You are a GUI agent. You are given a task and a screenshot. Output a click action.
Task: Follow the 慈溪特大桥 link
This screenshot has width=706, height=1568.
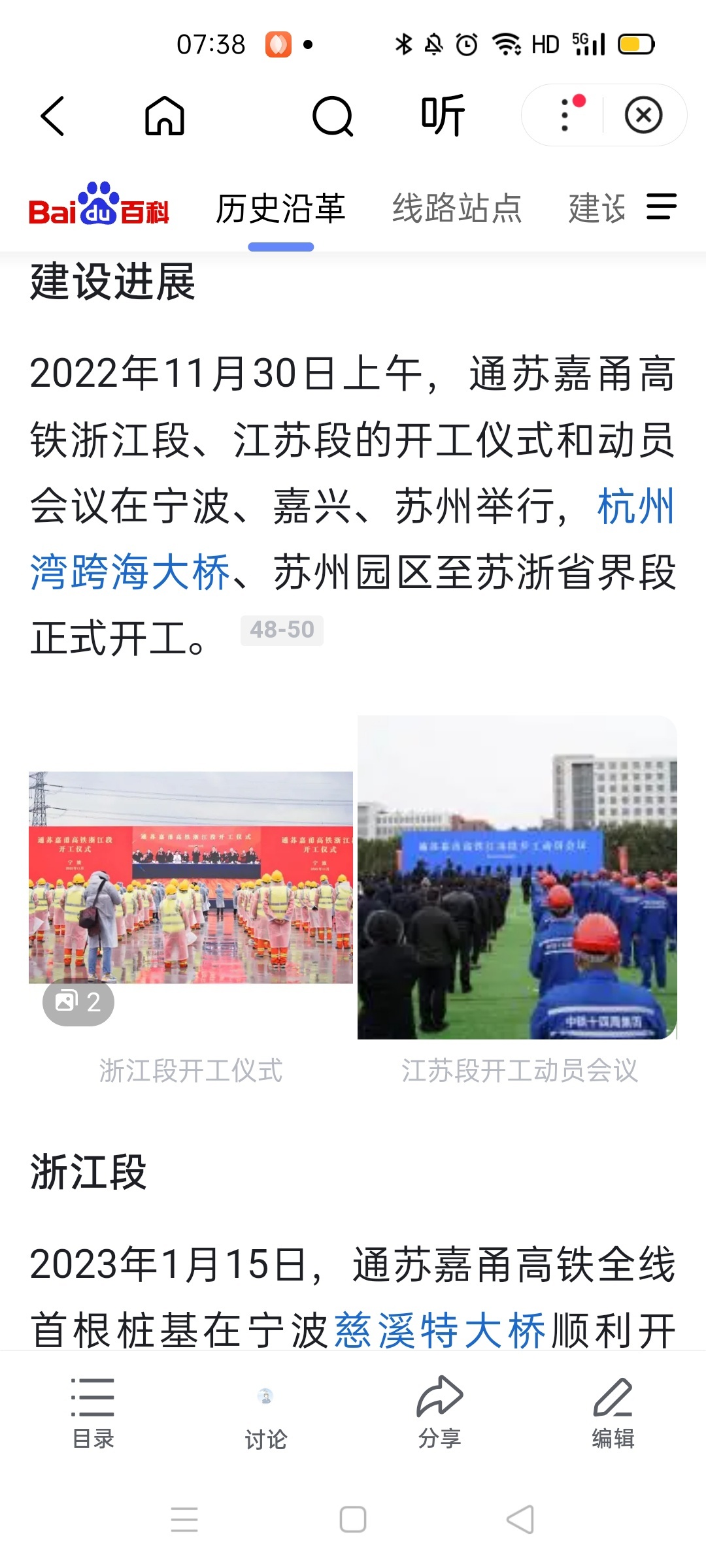(439, 1330)
